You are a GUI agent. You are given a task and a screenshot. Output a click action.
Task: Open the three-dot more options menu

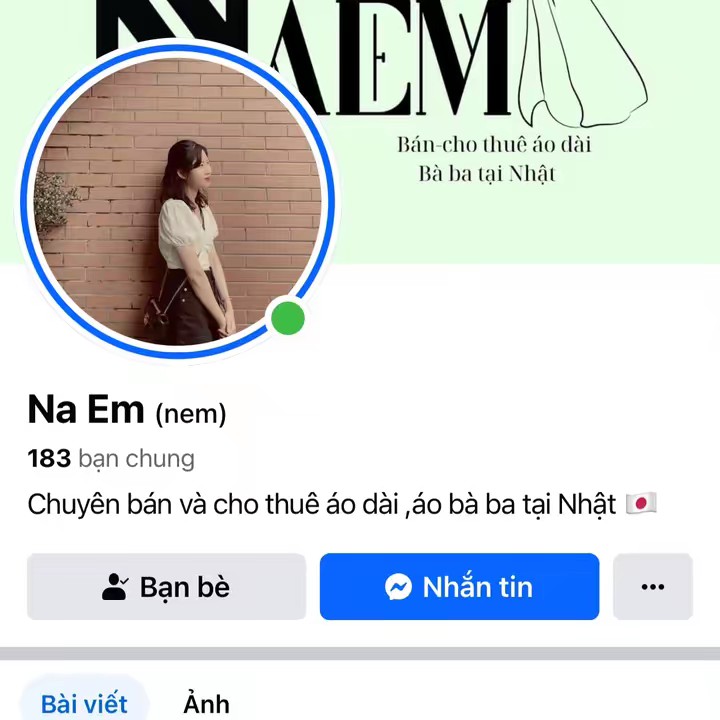coord(652,587)
